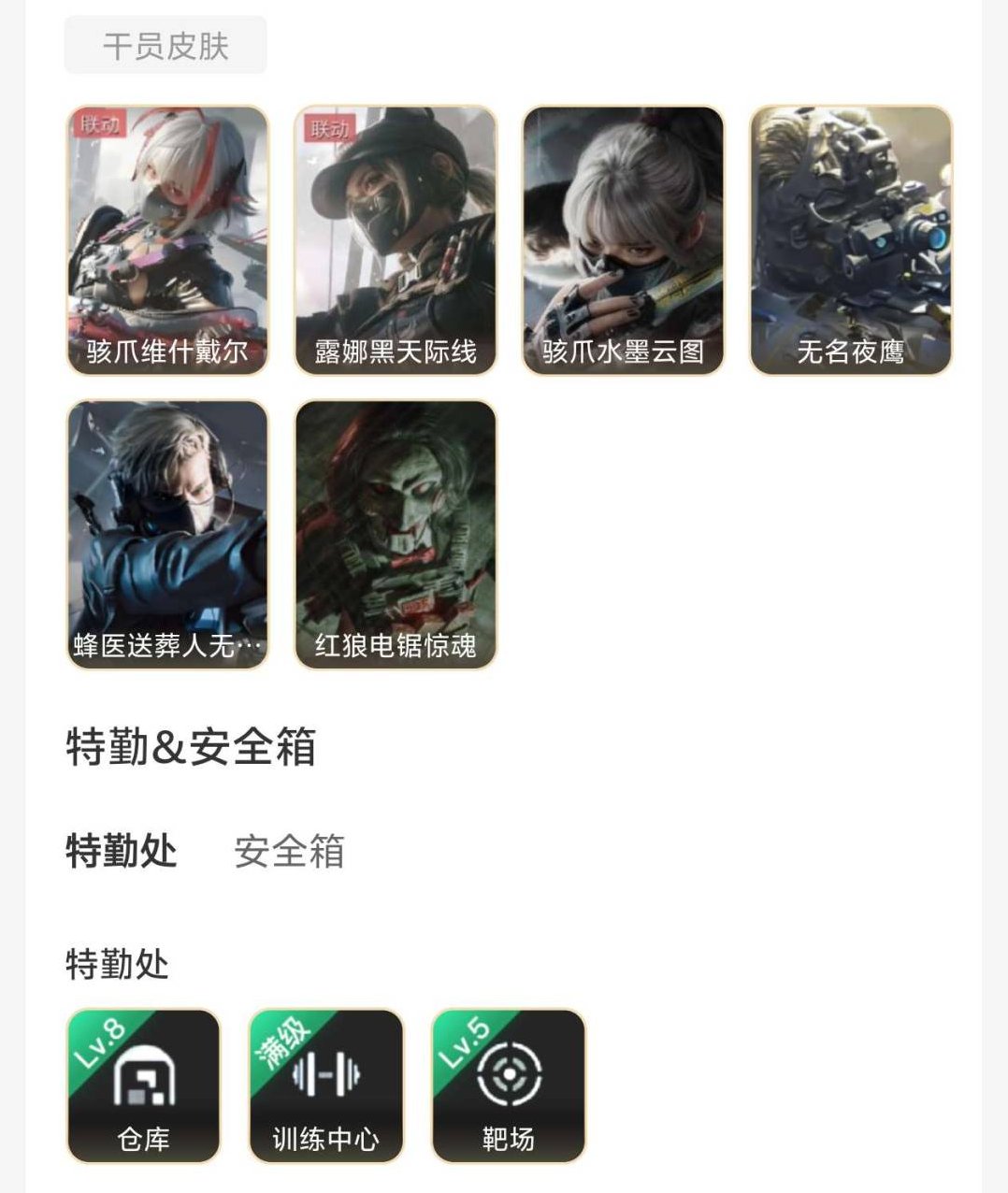The height and width of the screenshot is (1193, 1008).
Task: Click the 满级 badge on 训练中心
Action: [x=278, y=1041]
